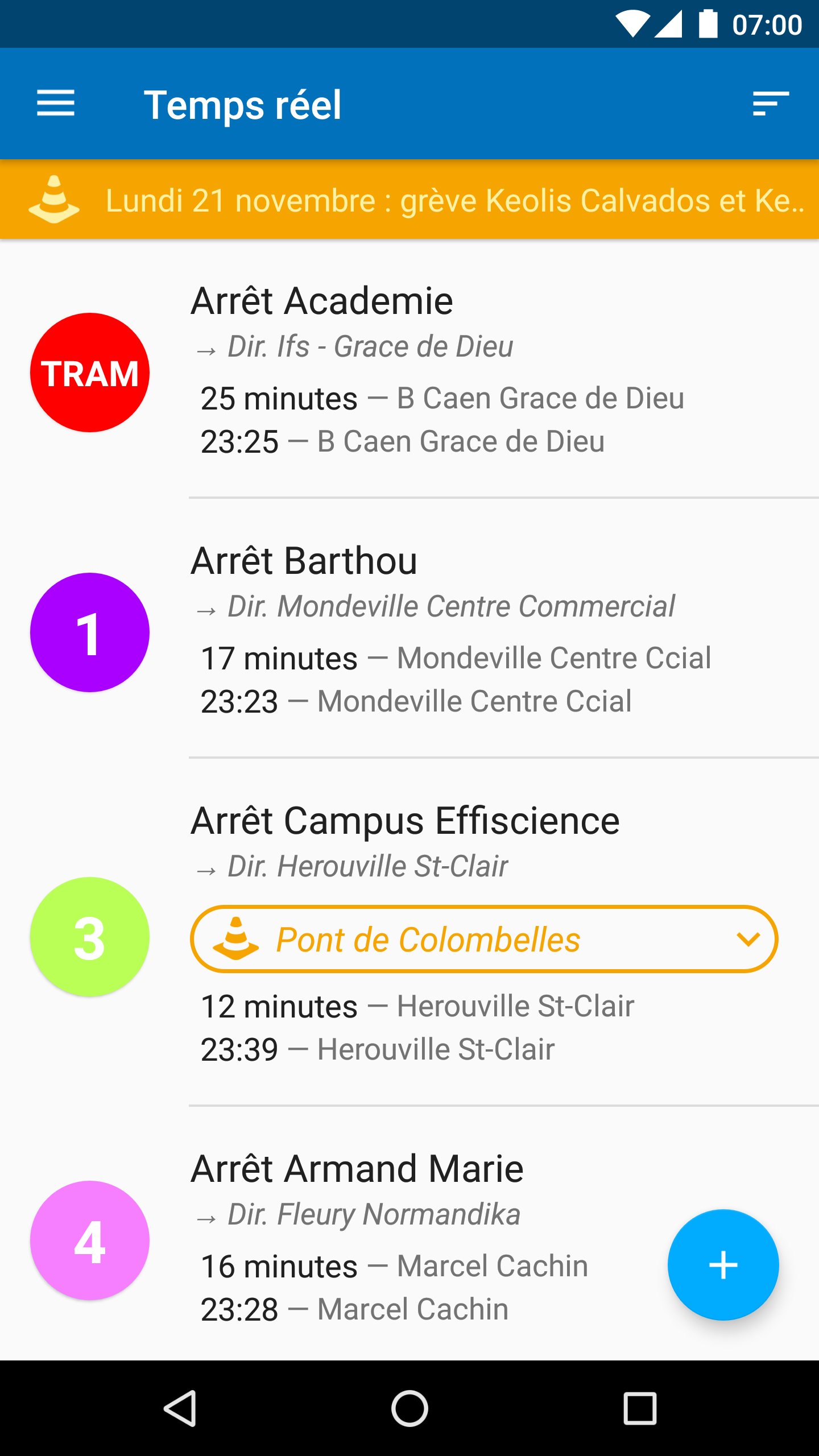Expand the Pont de Colombelles disruption
The image size is (819, 1456).
pyautogui.click(x=483, y=939)
